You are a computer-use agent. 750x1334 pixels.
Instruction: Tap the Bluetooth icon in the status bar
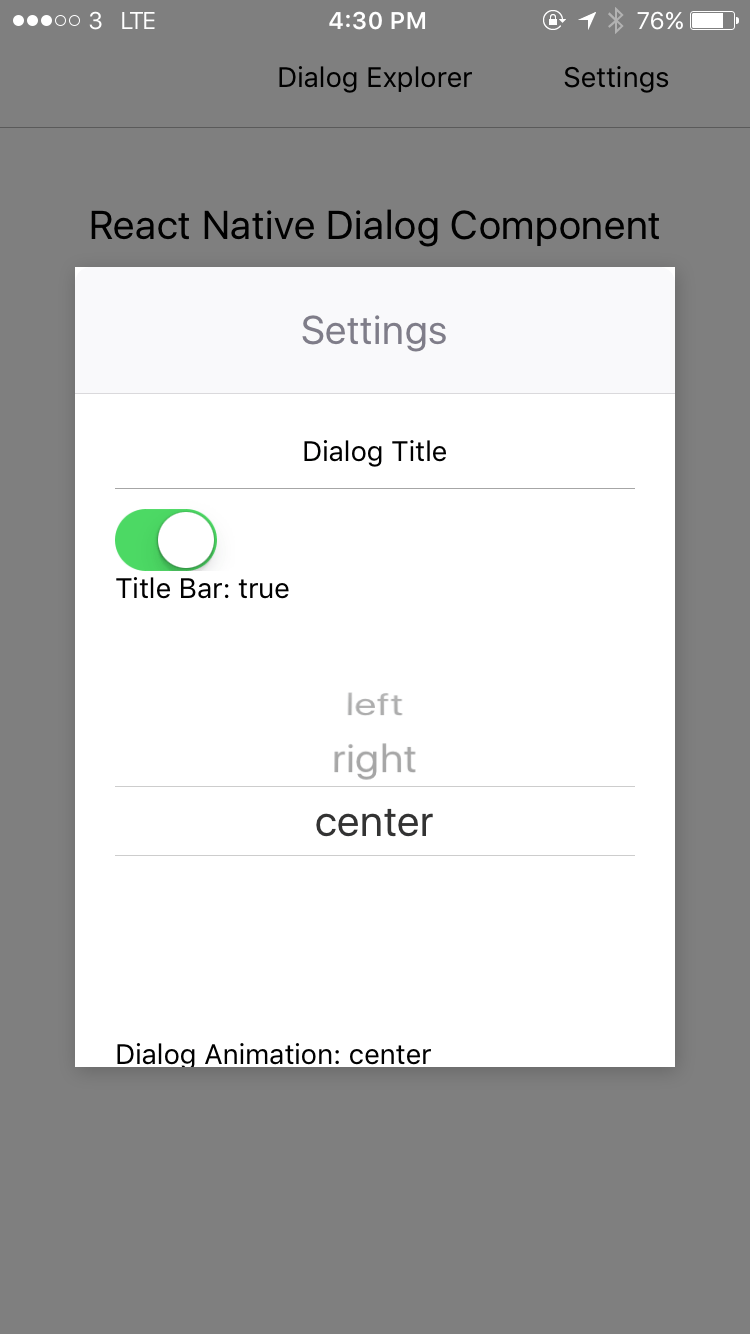click(x=614, y=20)
